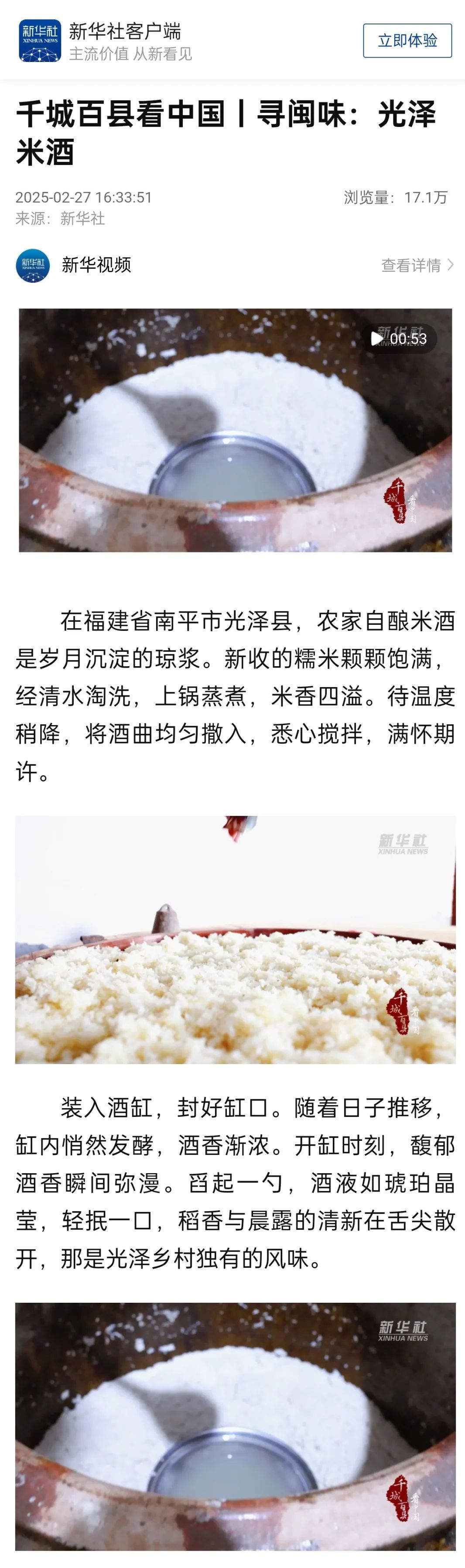Image resolution: width=465 pixels, height=1568 pixels.
Task: Open 查看详情 for 新华视频
Action: (x=416, y=265)
